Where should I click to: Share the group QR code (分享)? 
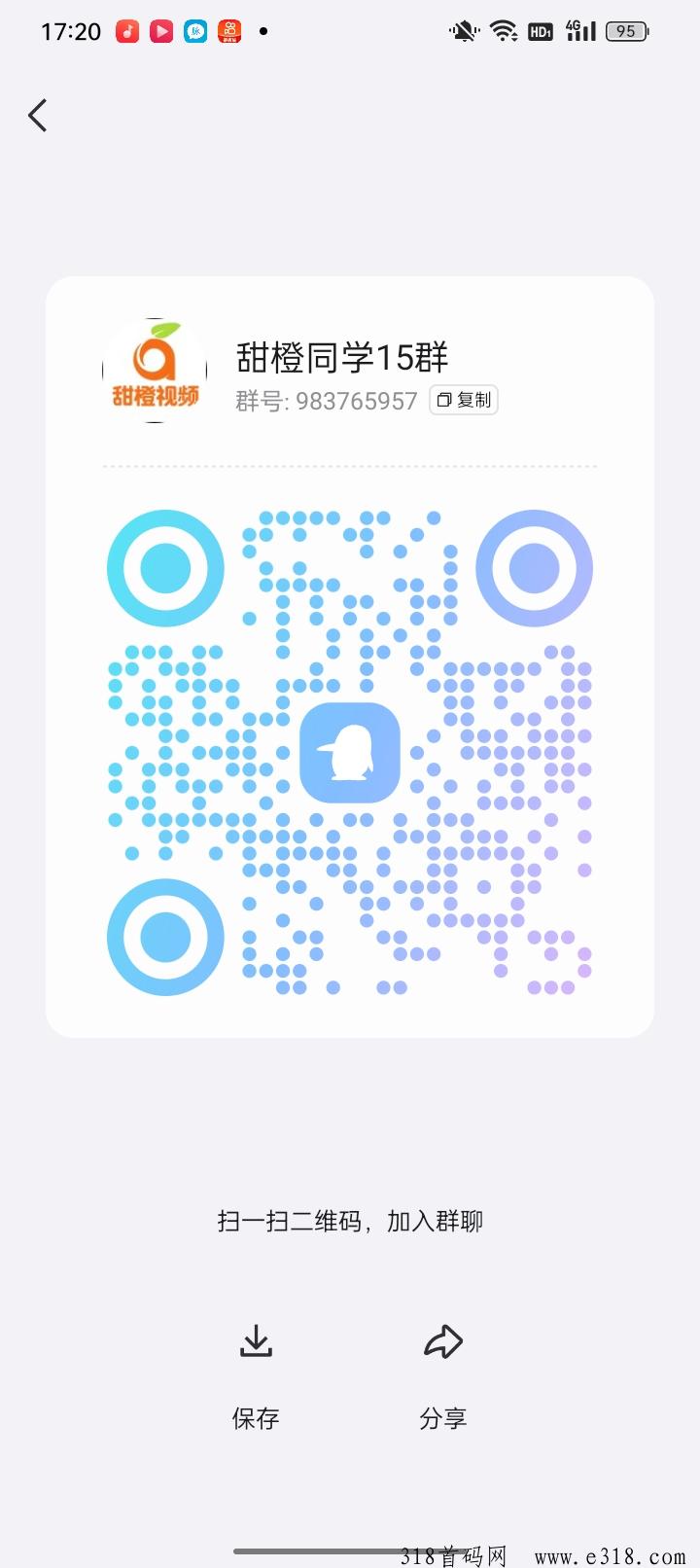click(x=443, y=1376)
